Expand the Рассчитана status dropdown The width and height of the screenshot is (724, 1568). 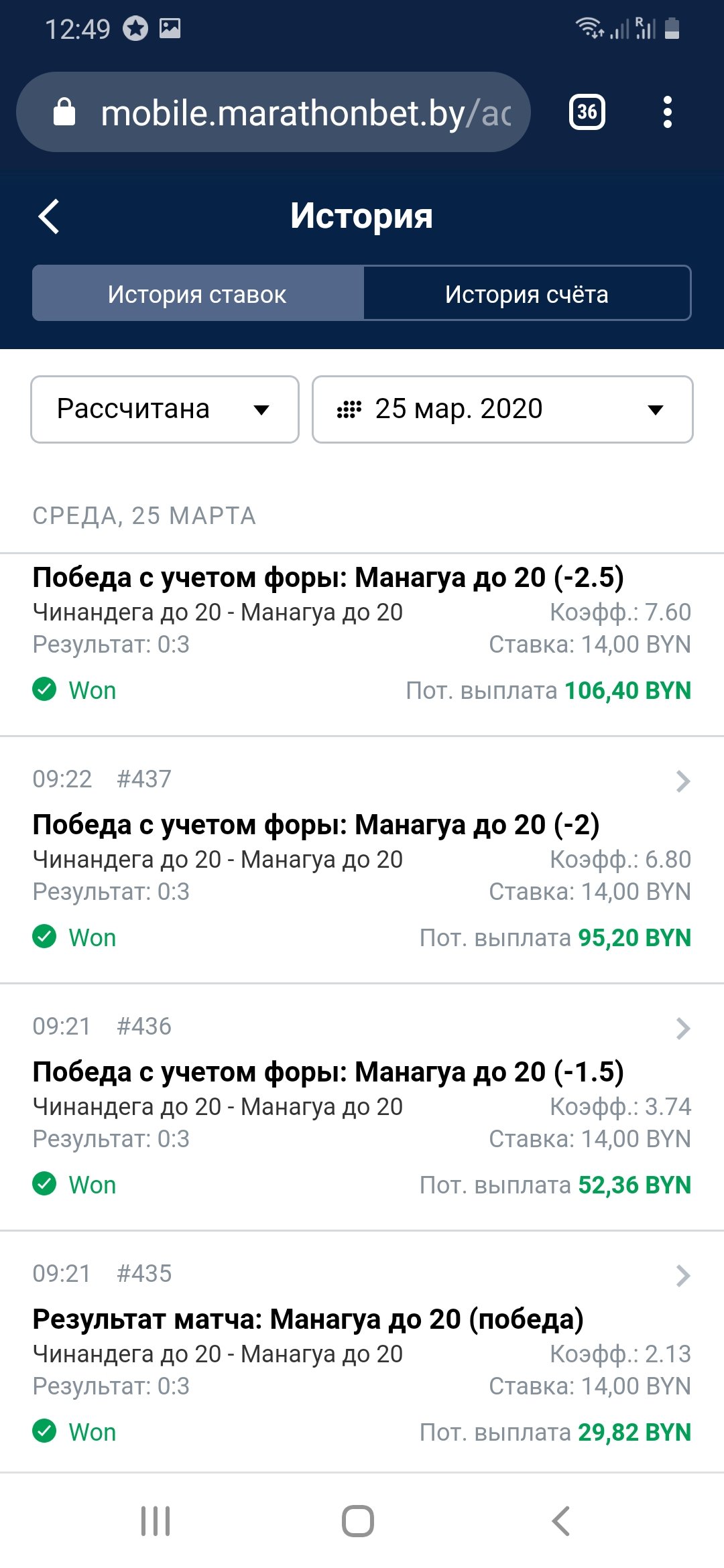(x=165, y=409)
